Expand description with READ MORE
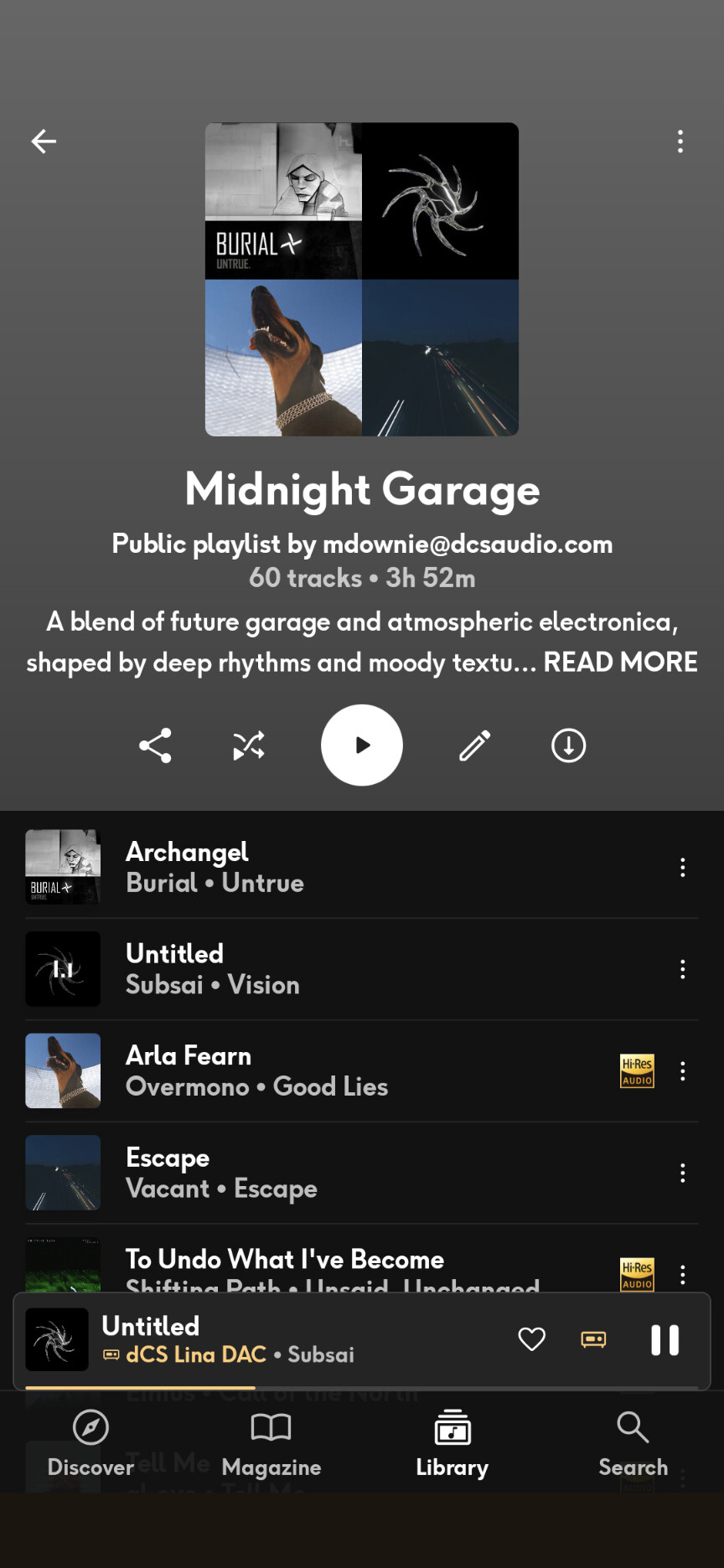724x1568 pixels. coord(620,663)
